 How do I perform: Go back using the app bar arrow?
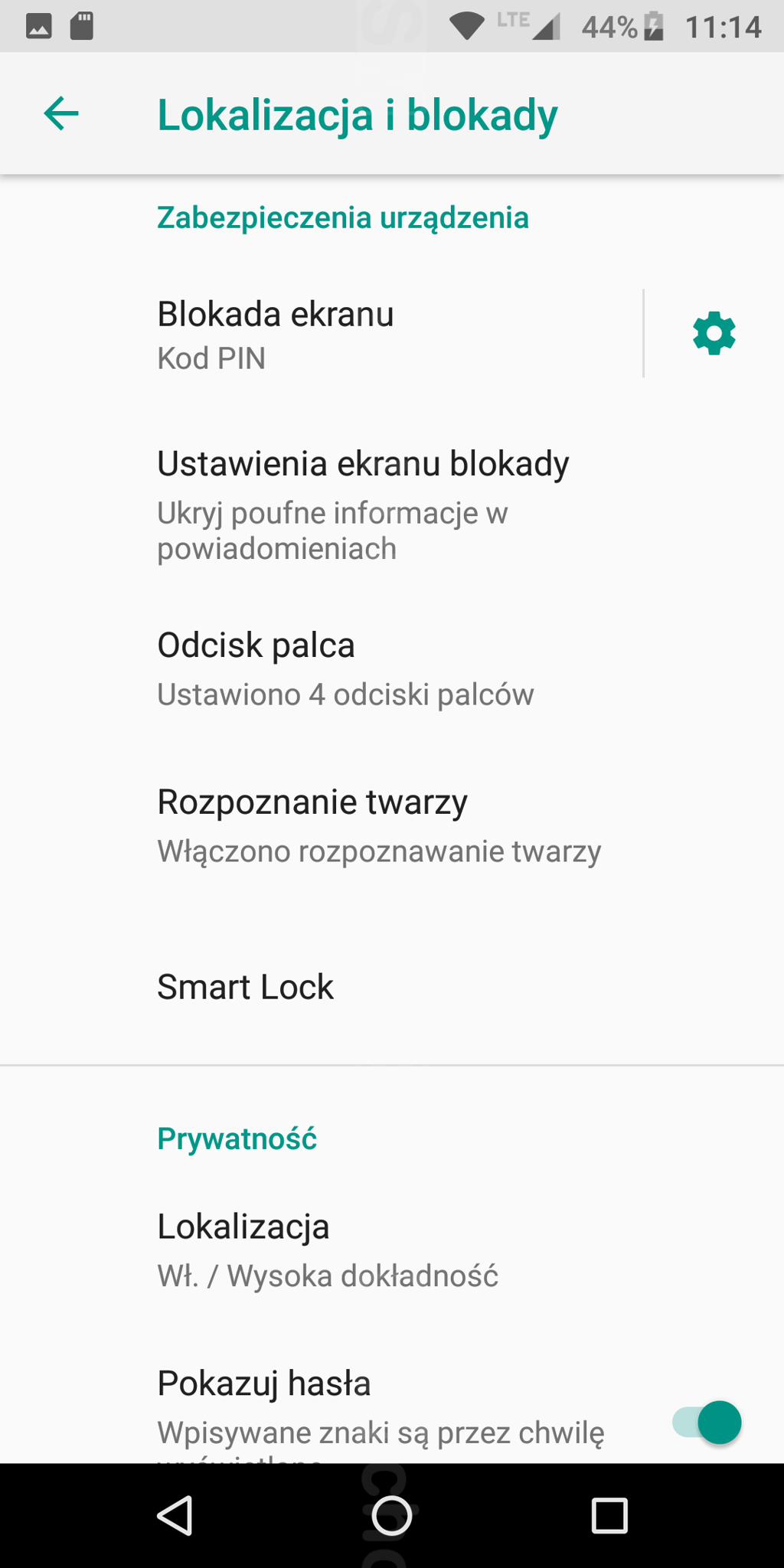pos(61,114)
